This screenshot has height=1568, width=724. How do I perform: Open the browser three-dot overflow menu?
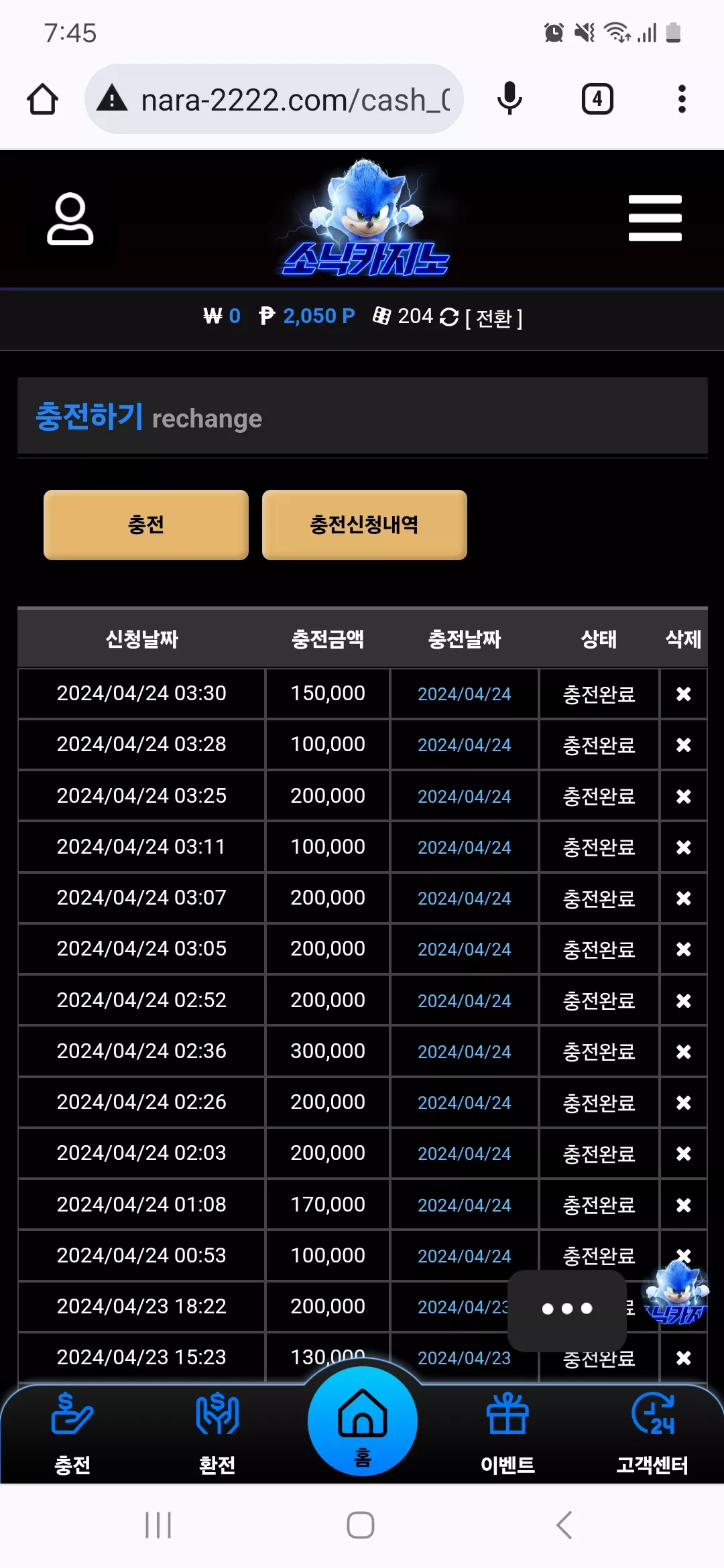(x=682, y=99)
